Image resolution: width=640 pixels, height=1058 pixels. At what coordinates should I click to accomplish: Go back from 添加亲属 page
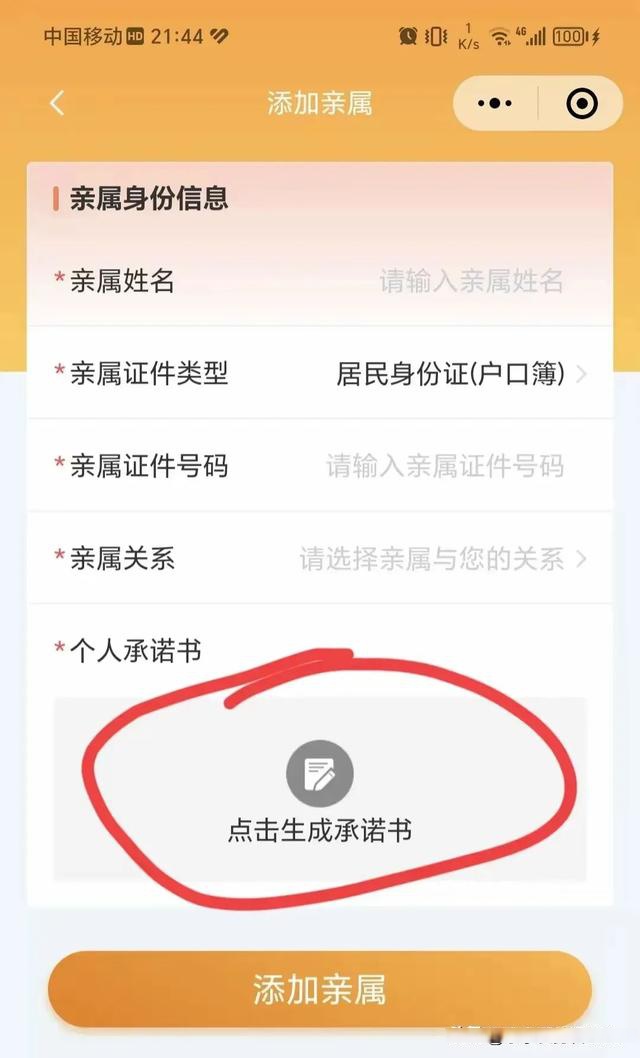[x=57, y=103]
